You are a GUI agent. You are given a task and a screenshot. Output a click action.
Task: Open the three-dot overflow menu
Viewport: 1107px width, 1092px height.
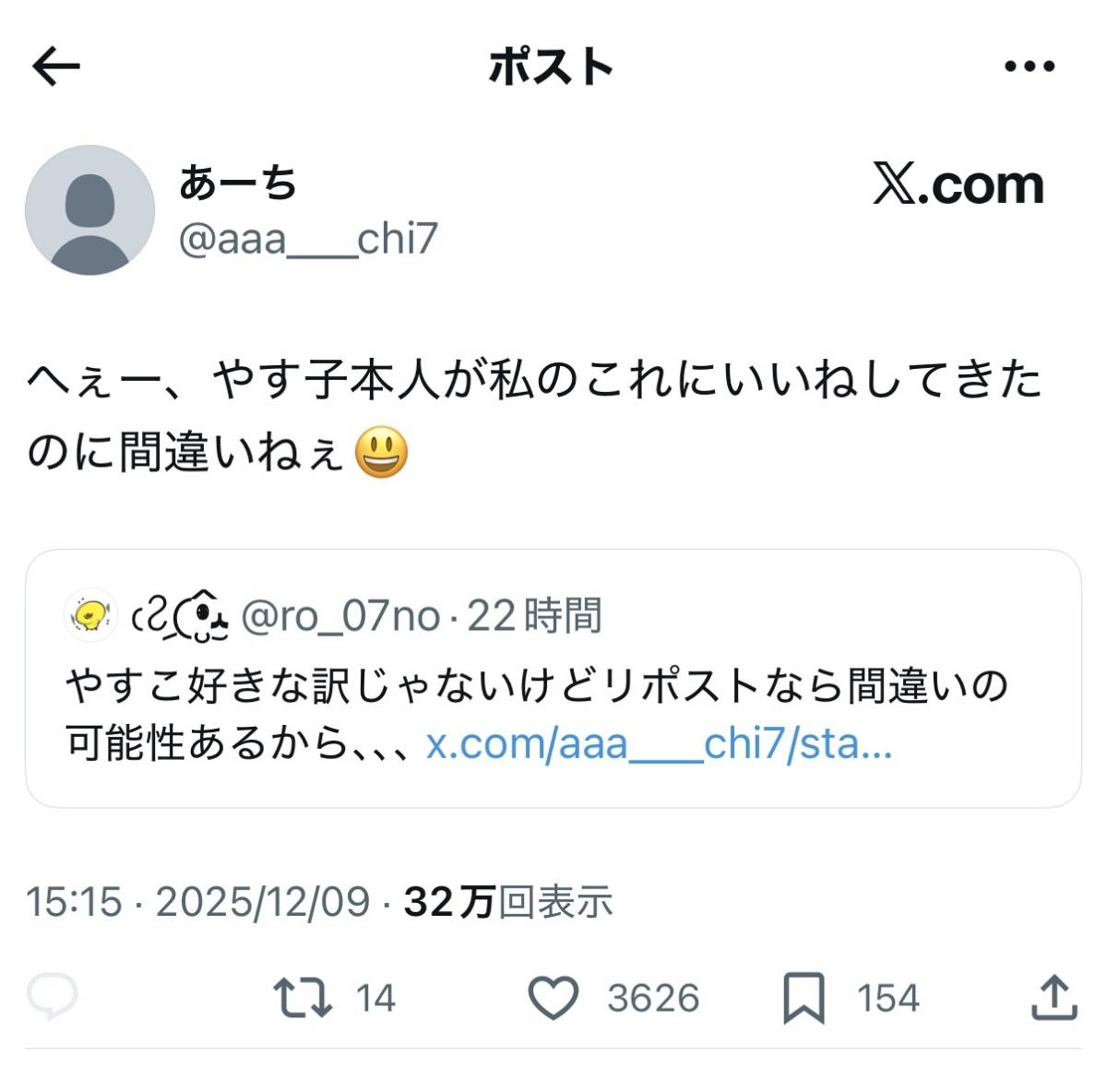(1029, 66)
